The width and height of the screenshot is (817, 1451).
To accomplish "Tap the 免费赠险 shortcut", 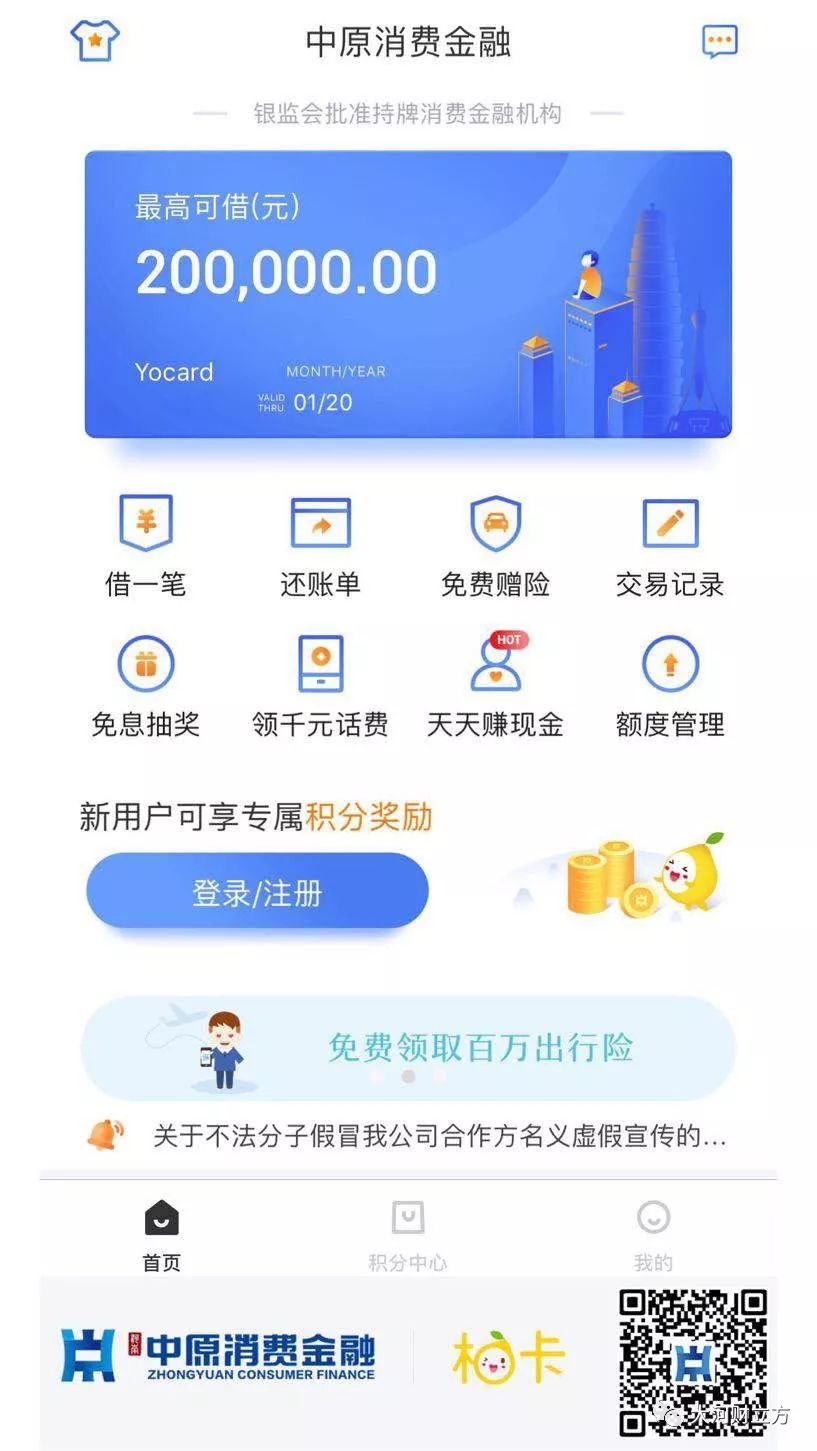I will [495, 546].
